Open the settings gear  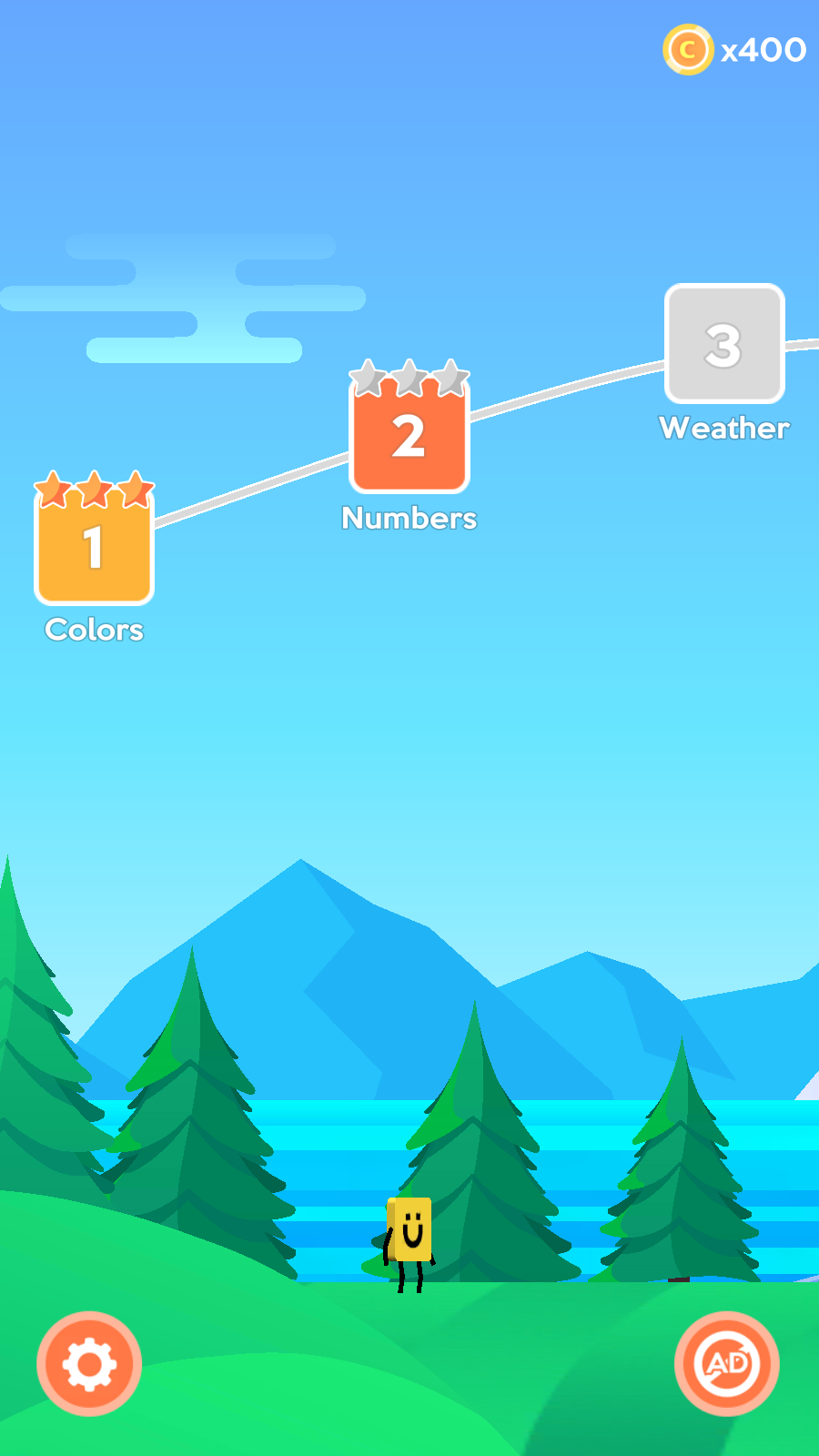[89, 1363]
